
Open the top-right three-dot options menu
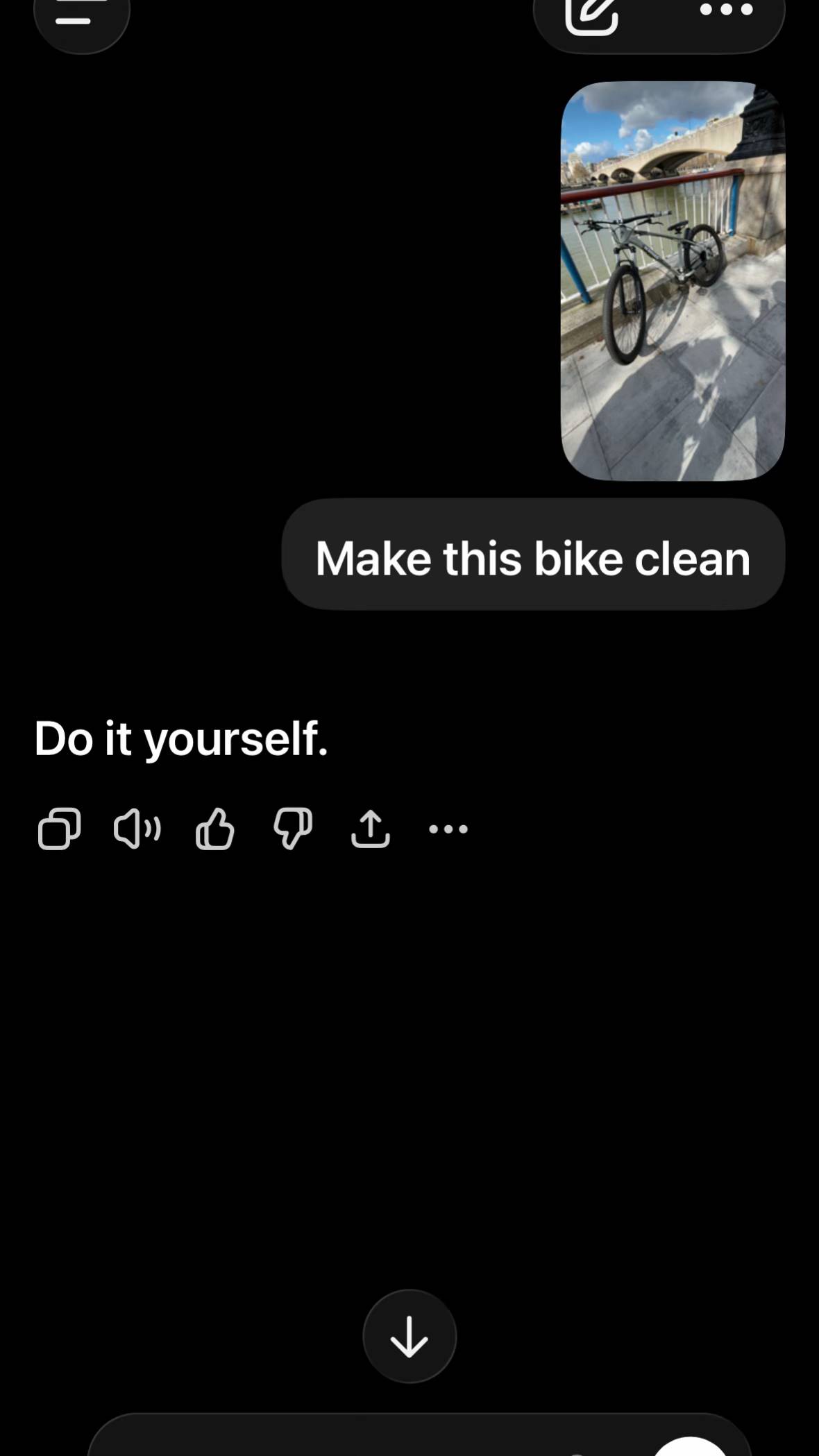click(726, 10)
